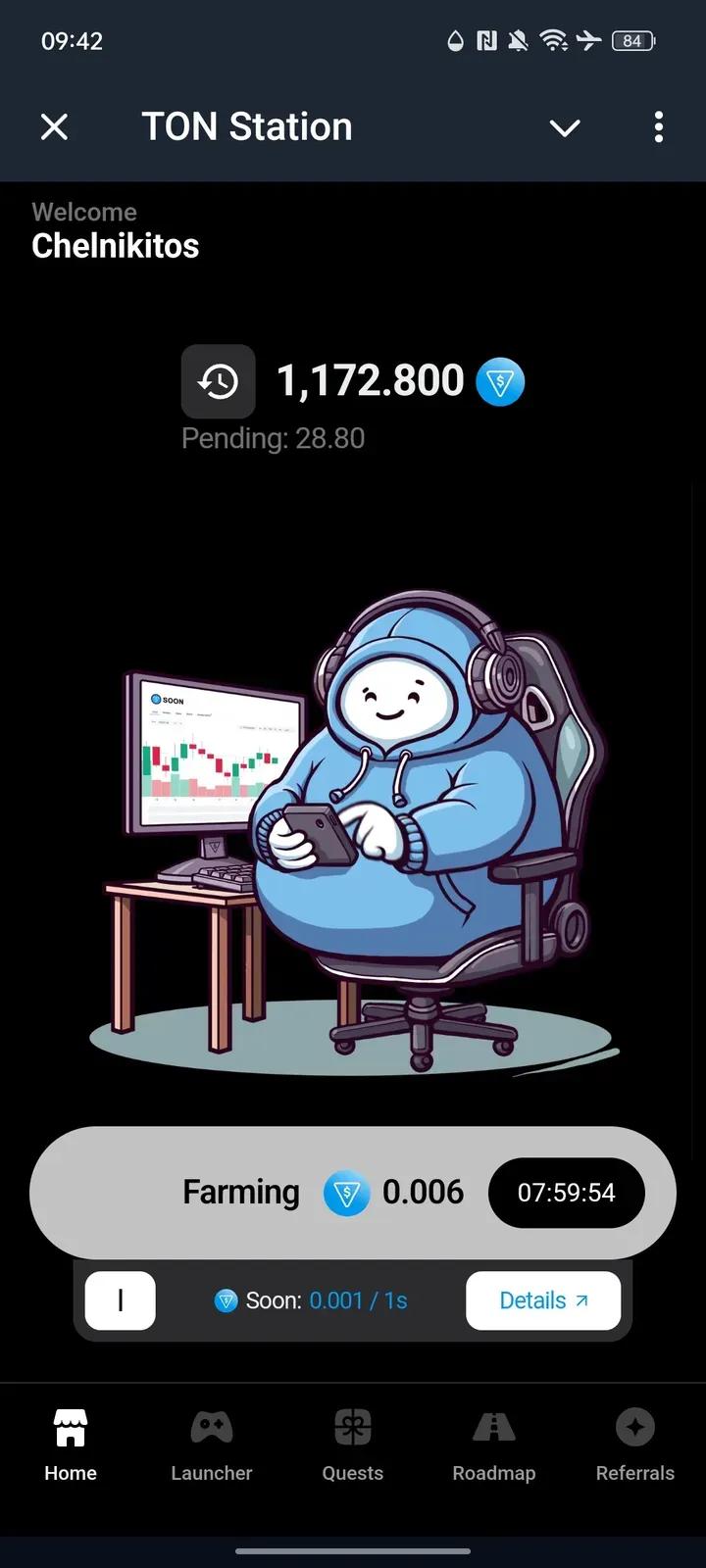Return to the Home tab
The image size is (706, 1568).
point(71,1445)
